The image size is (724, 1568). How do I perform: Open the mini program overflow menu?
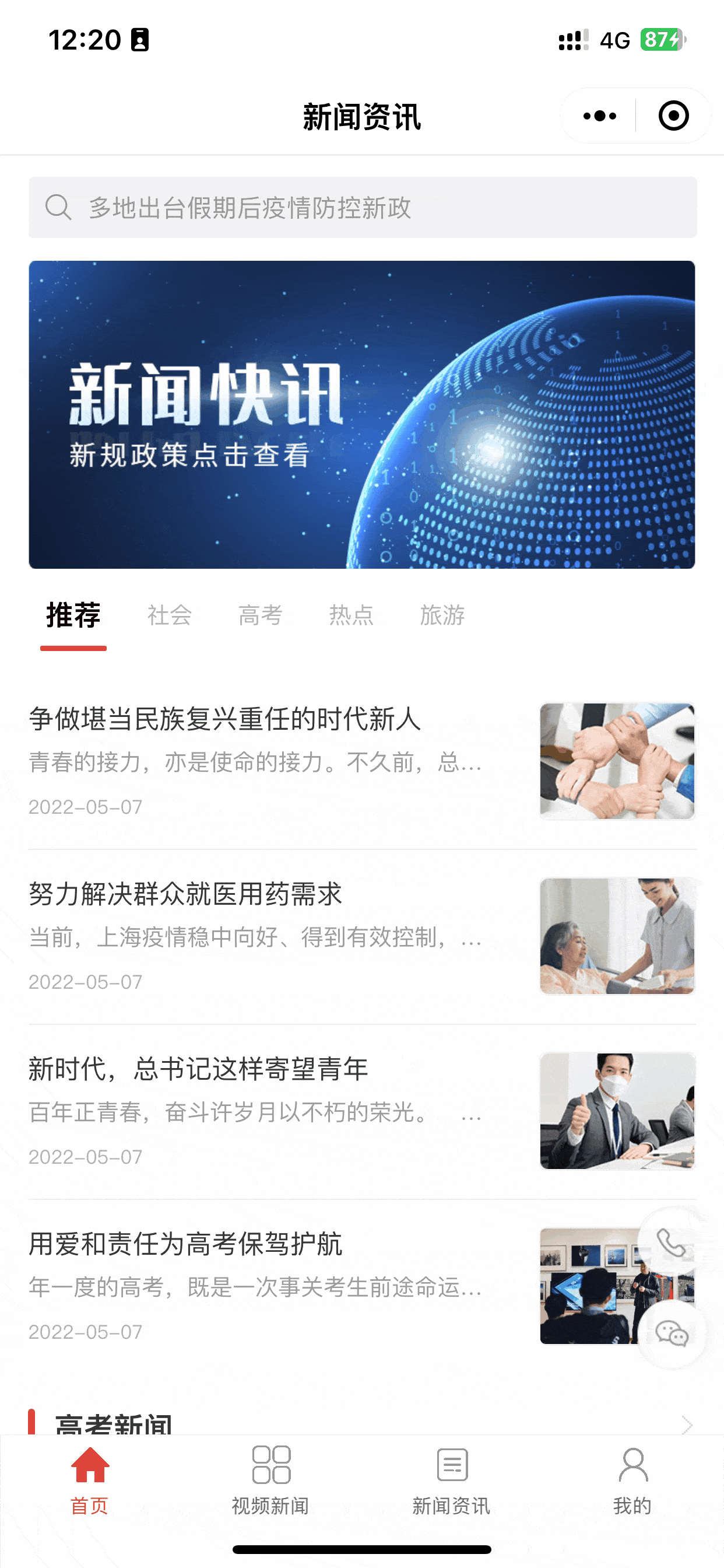(599, 116)
